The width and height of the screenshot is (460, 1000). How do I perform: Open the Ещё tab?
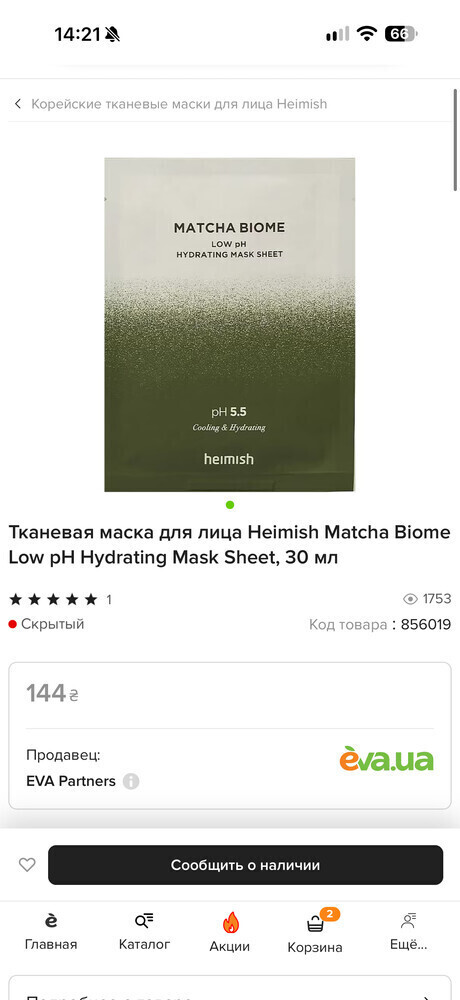408,932
